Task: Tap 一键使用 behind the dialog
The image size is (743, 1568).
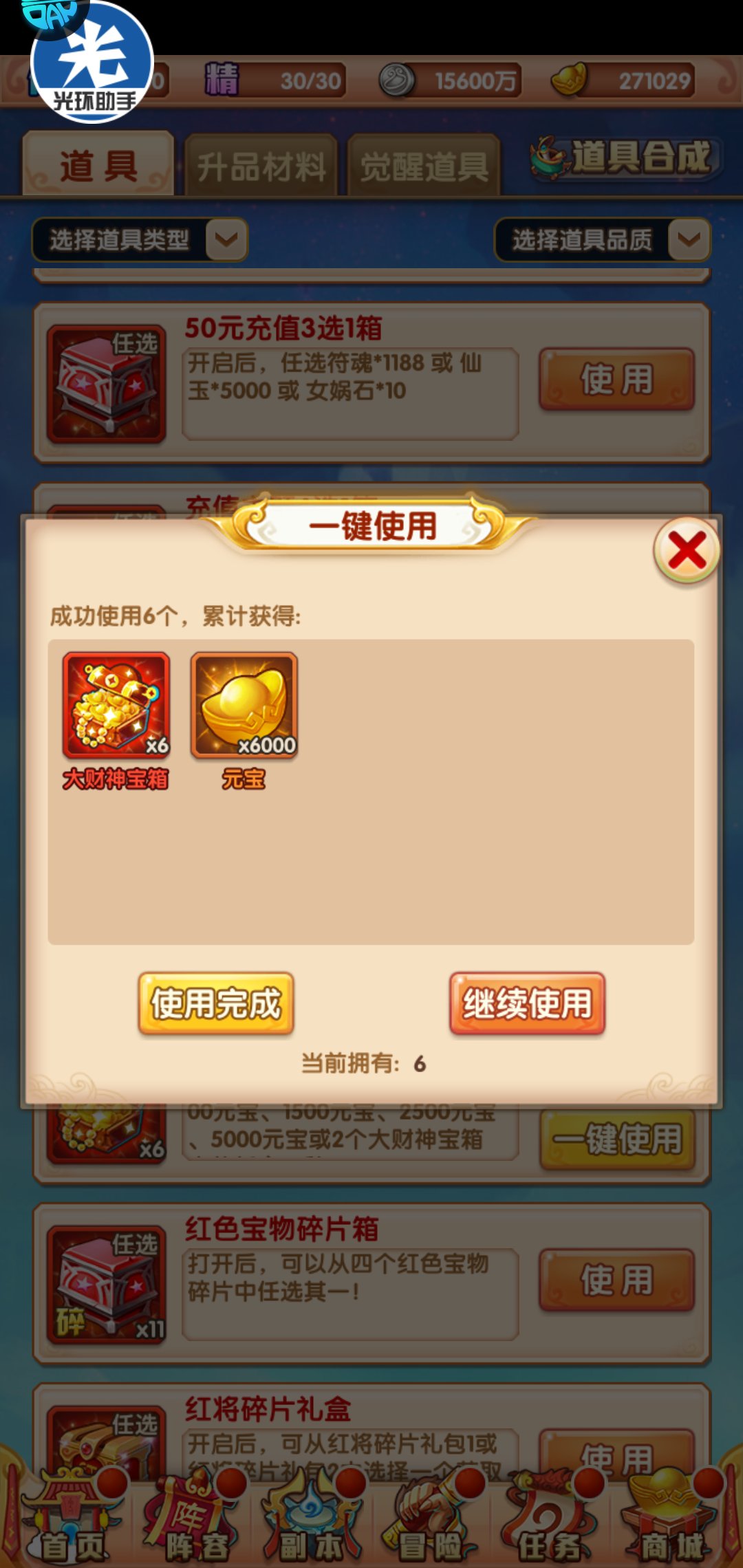Action: (618, 1140)
